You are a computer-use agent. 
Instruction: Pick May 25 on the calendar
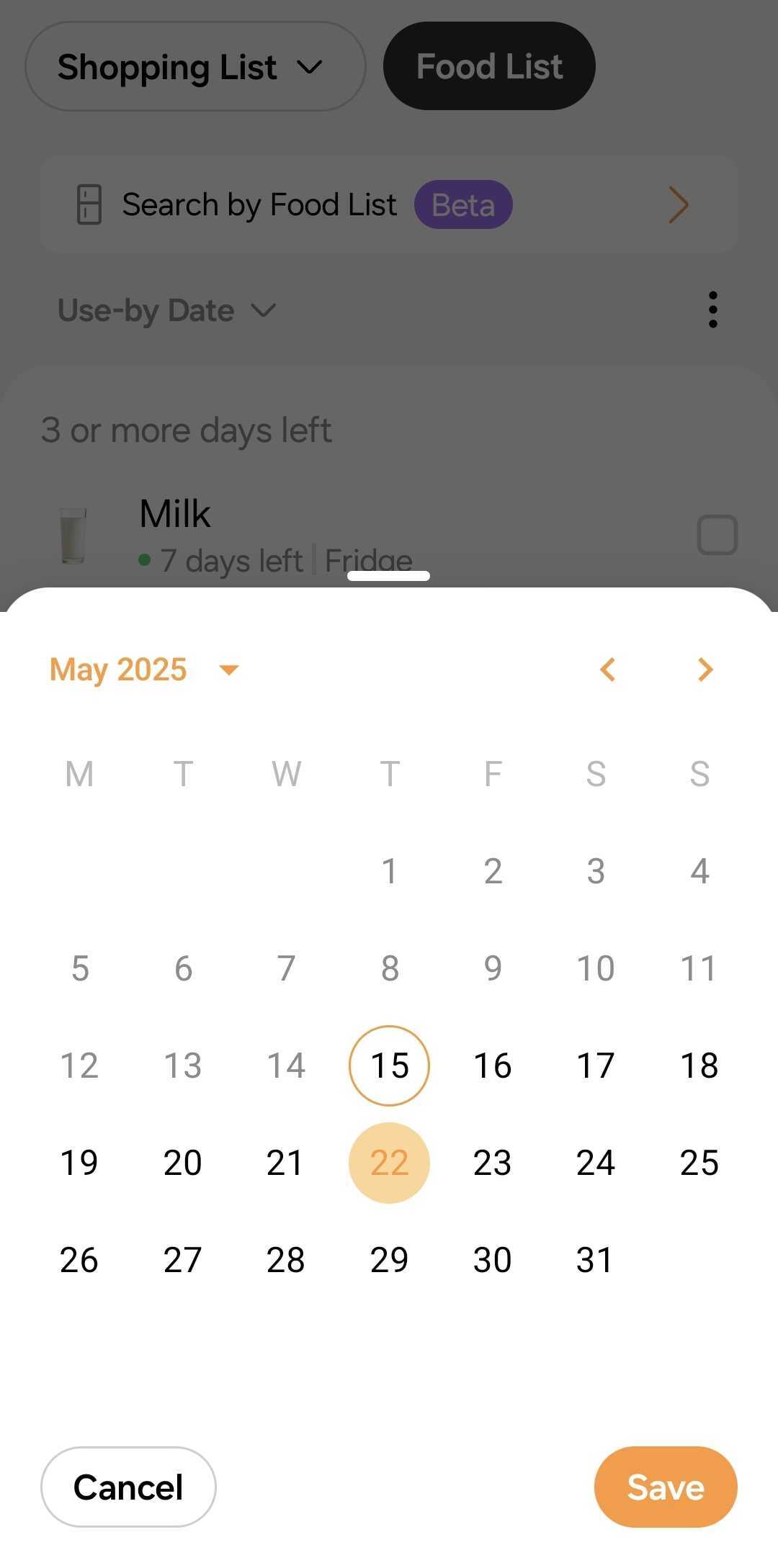tap(699, 1163)
